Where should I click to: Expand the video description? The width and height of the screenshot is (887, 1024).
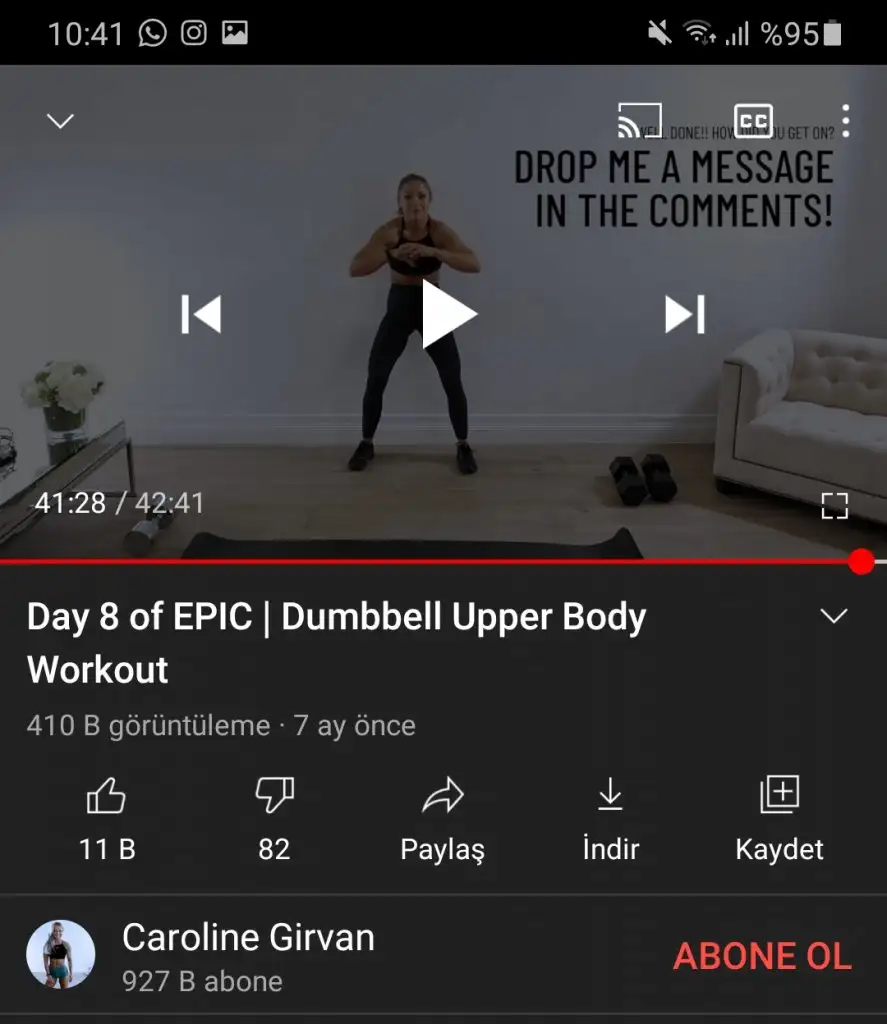(x=834, y=616)
